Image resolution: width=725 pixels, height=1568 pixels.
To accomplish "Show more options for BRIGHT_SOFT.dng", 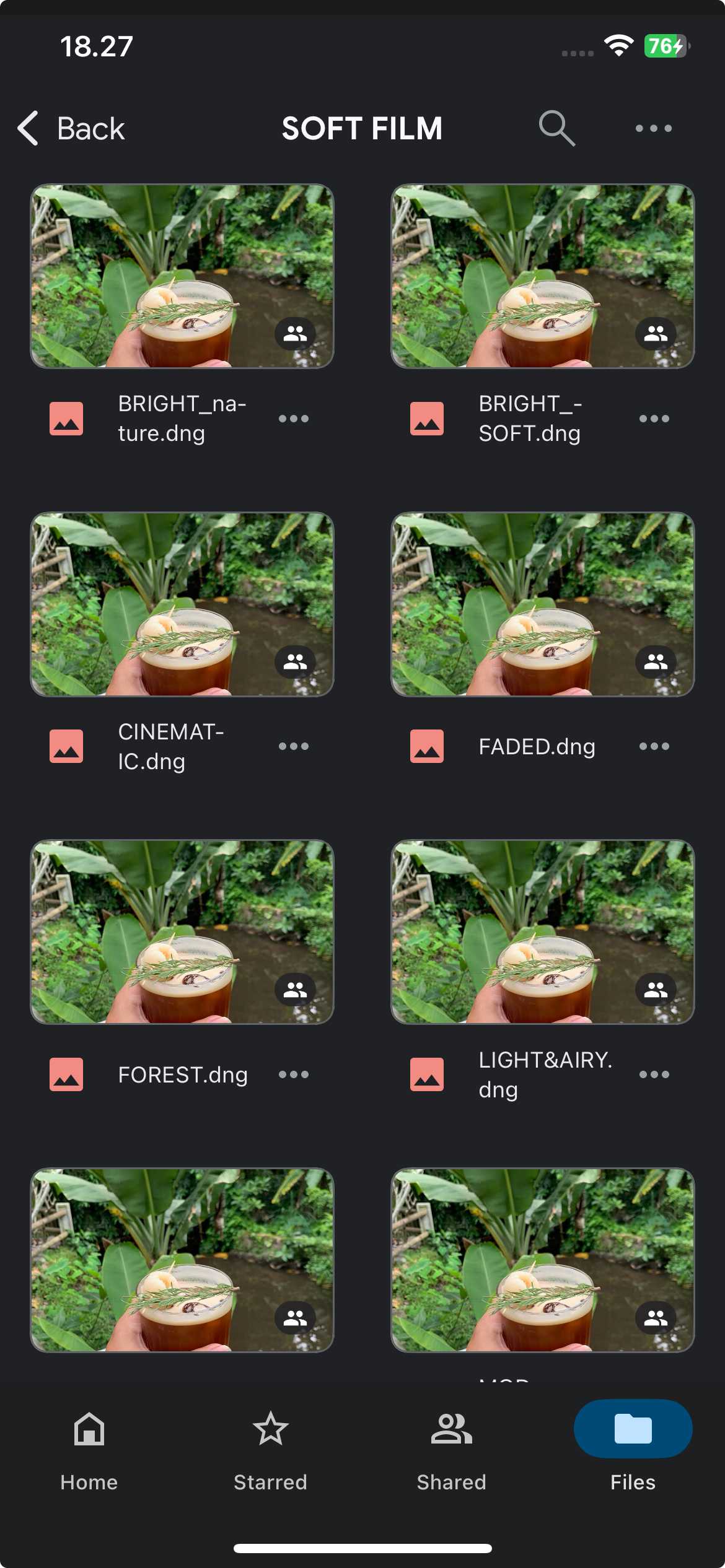I will click(654, 419).
